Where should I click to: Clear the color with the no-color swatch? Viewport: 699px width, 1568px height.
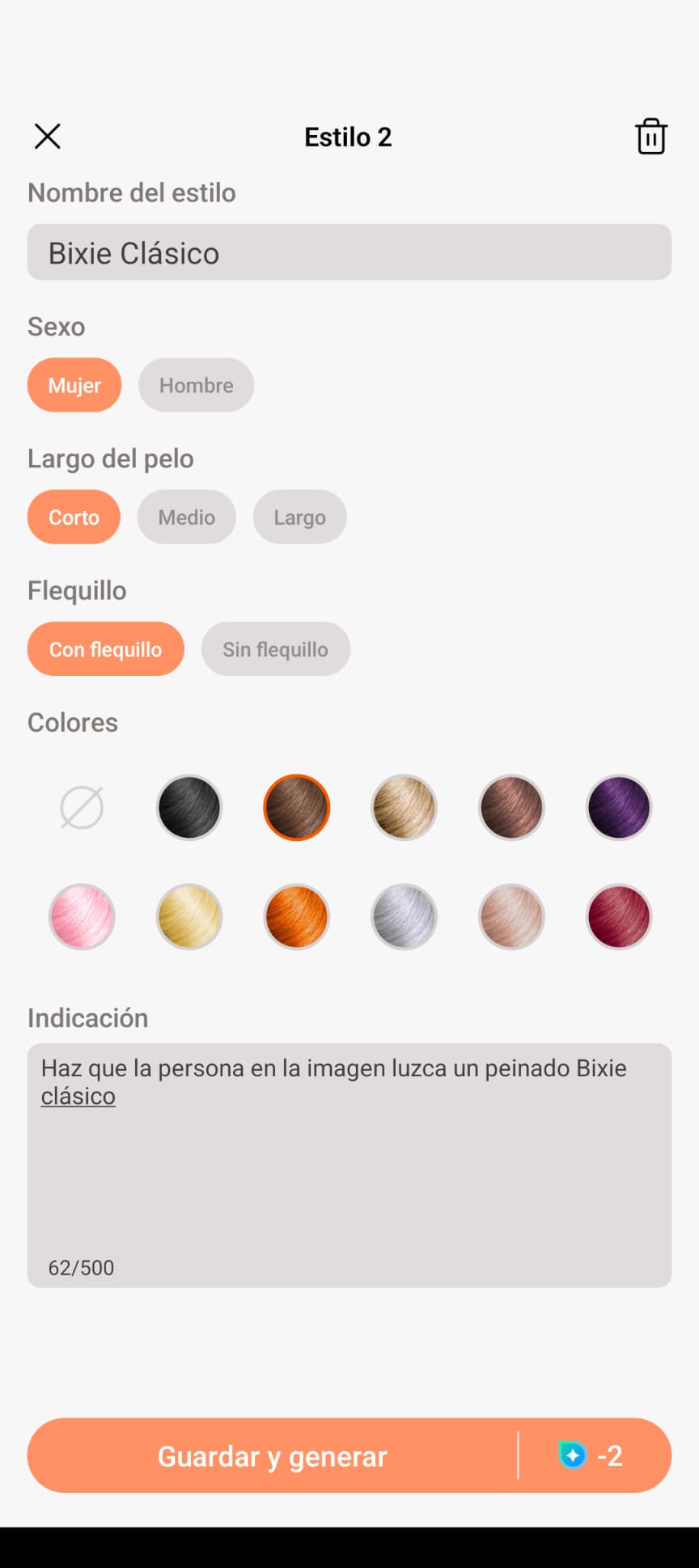pyautogui.click(x=82, y=807)
